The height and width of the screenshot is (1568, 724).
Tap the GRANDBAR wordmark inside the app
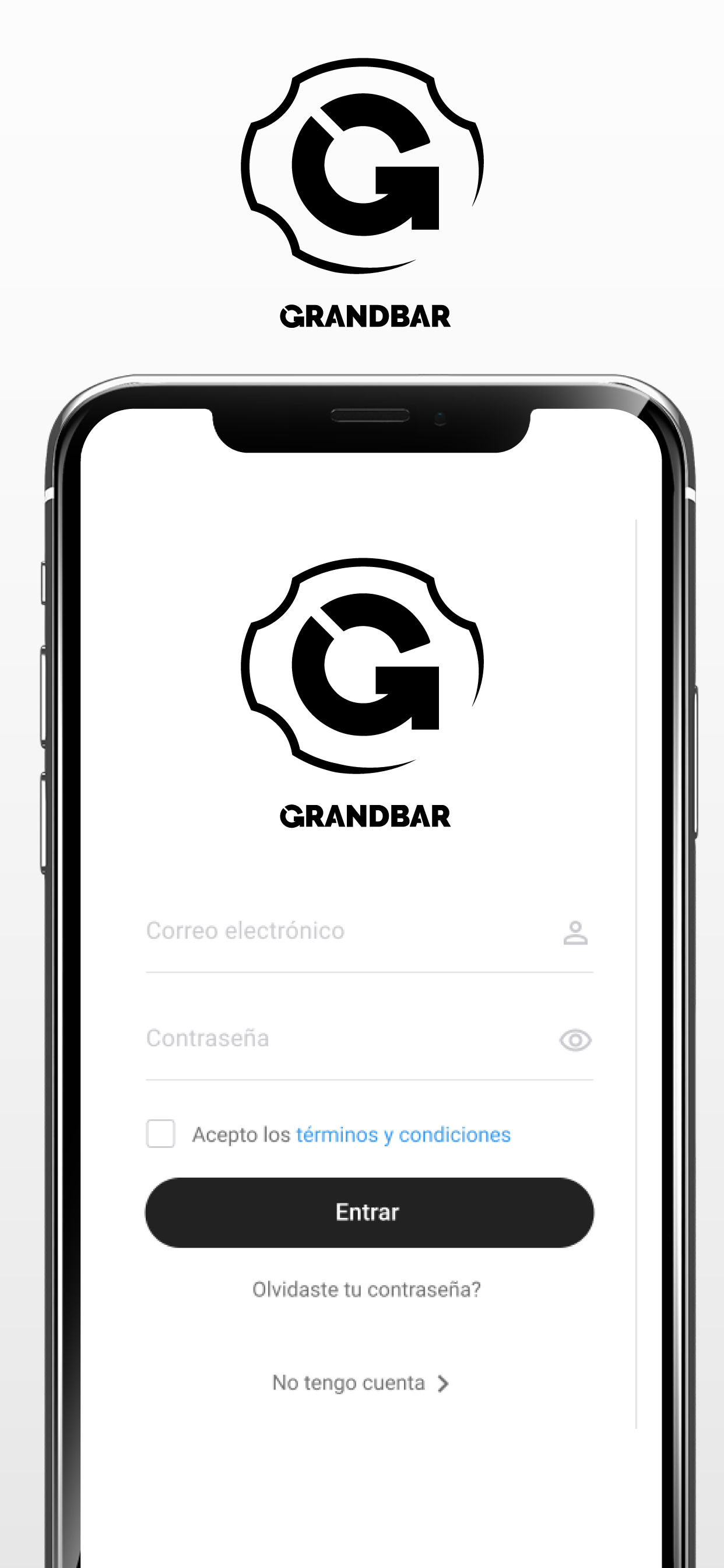363,815
